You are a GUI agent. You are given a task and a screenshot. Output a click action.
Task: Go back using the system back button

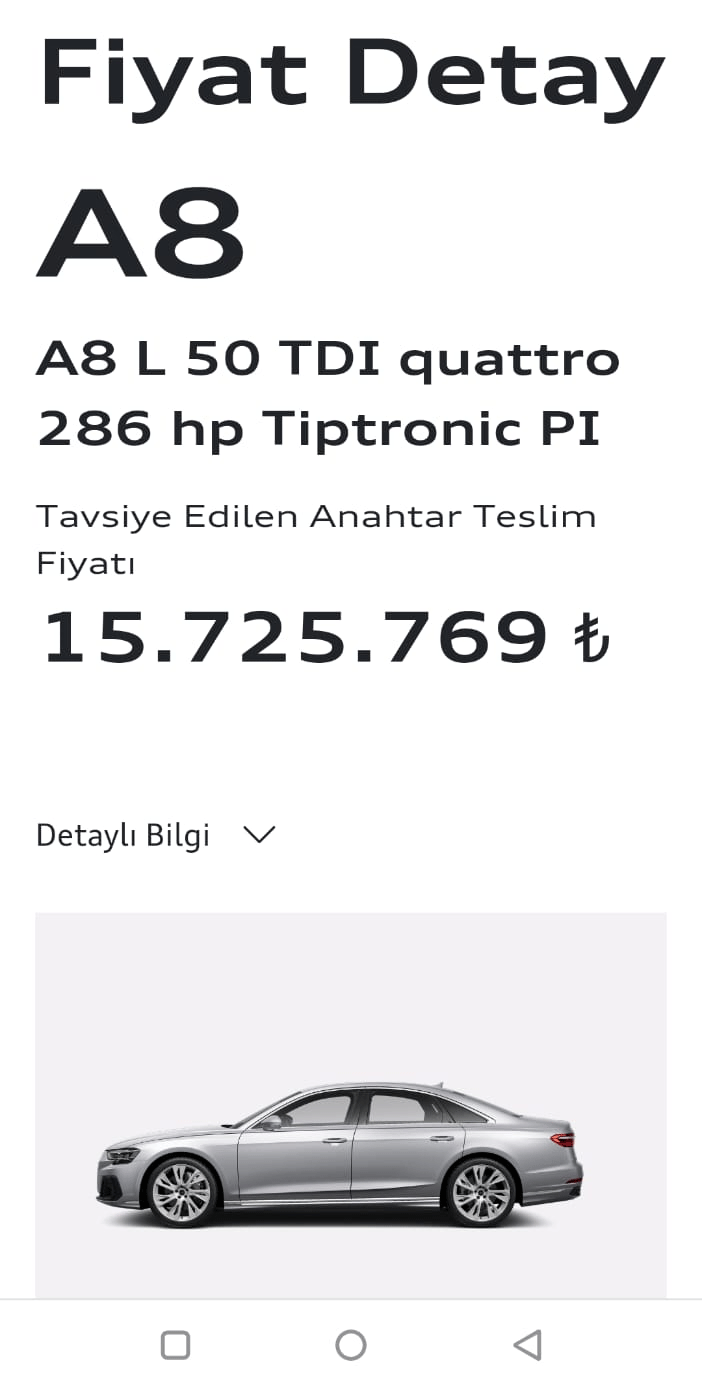527,1345
